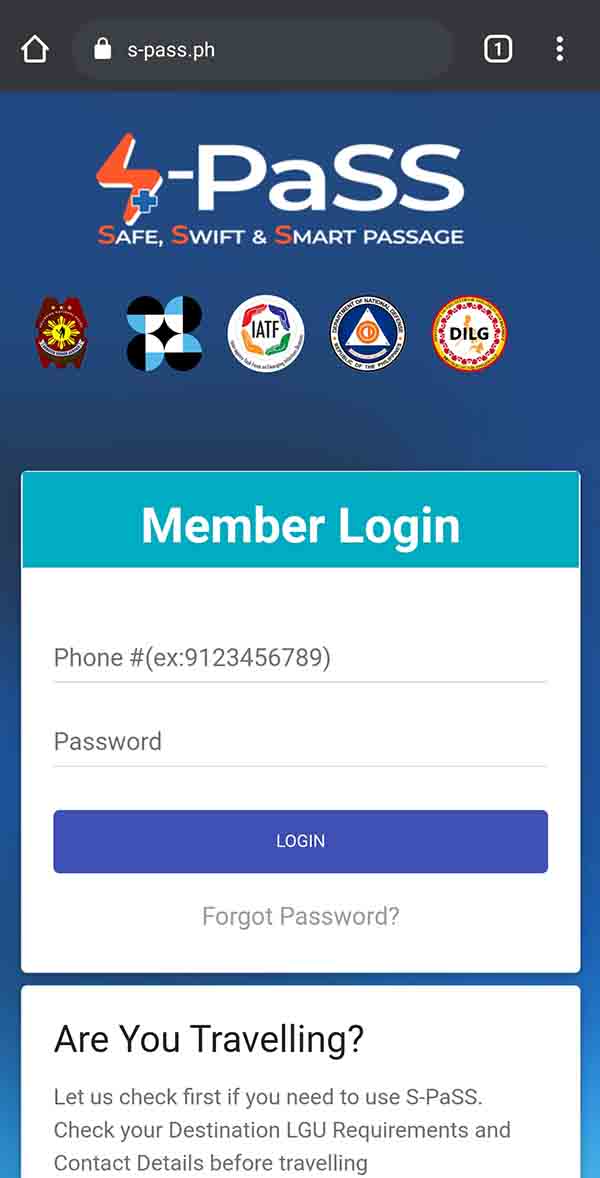Go to the browser home page
Viewport: 600px width, 1178px height.
click(x=35, y=49)
